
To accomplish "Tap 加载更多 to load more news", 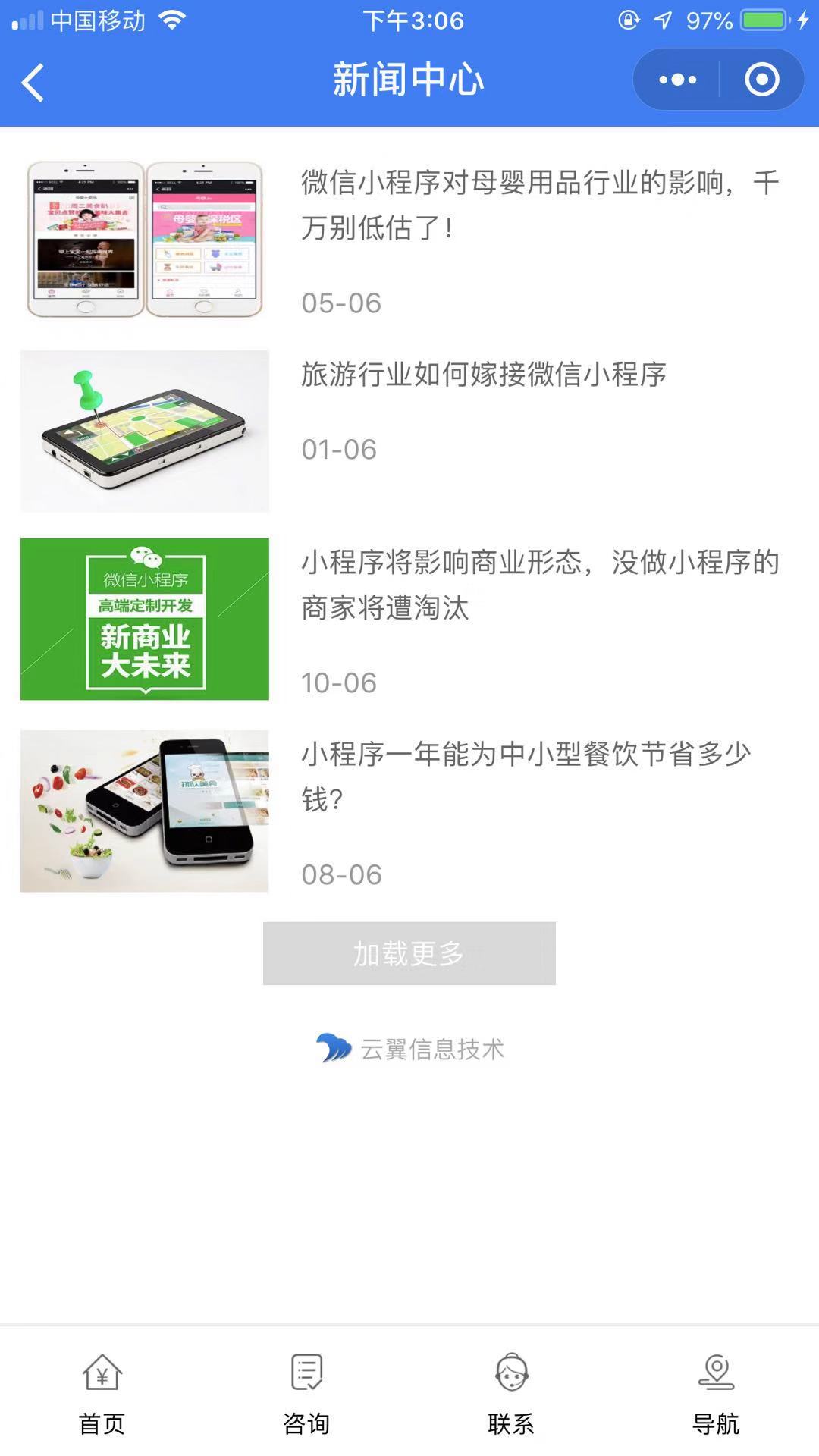I will point(409,953).
